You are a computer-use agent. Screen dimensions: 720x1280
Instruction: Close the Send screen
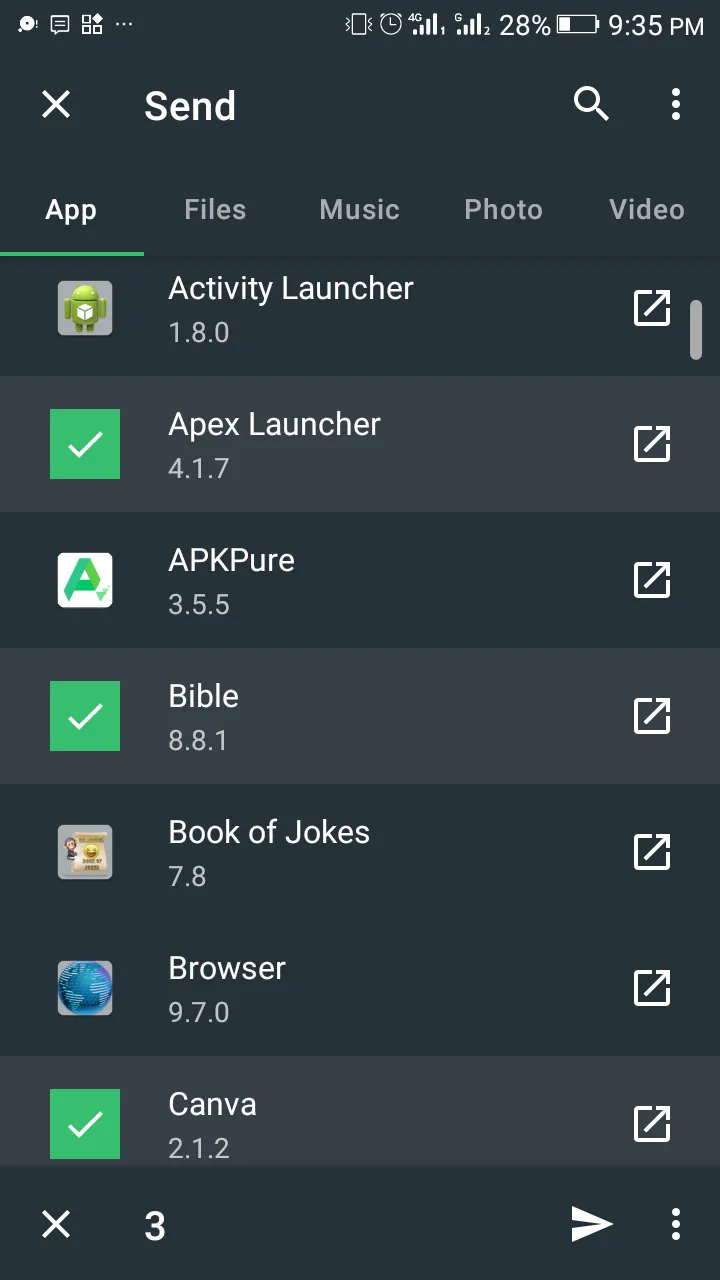tap(56, 104)
